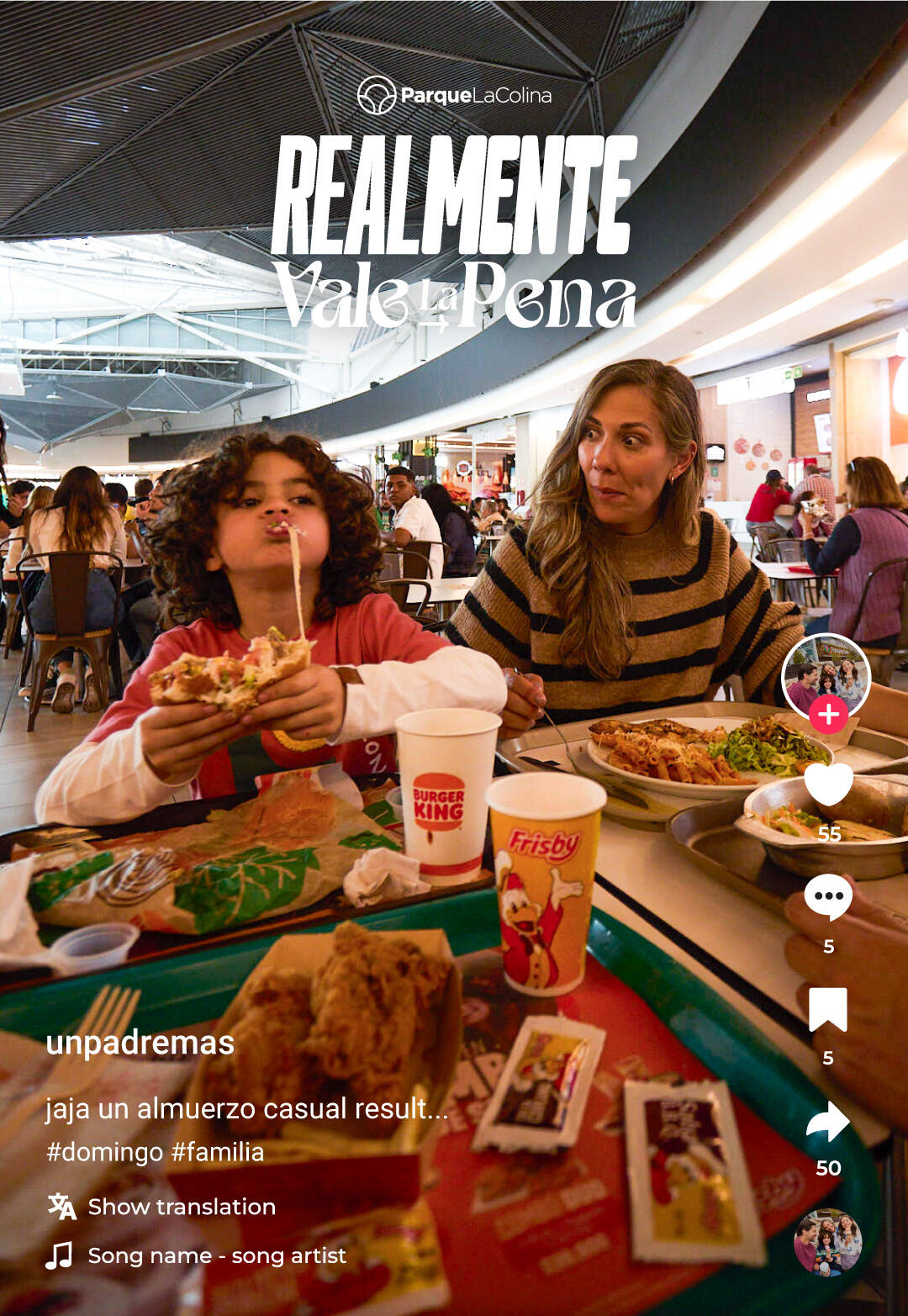Screen dimensions: 908x1316
Task: Open the #domingo hashtag
Action: [x=105, y=1151]
